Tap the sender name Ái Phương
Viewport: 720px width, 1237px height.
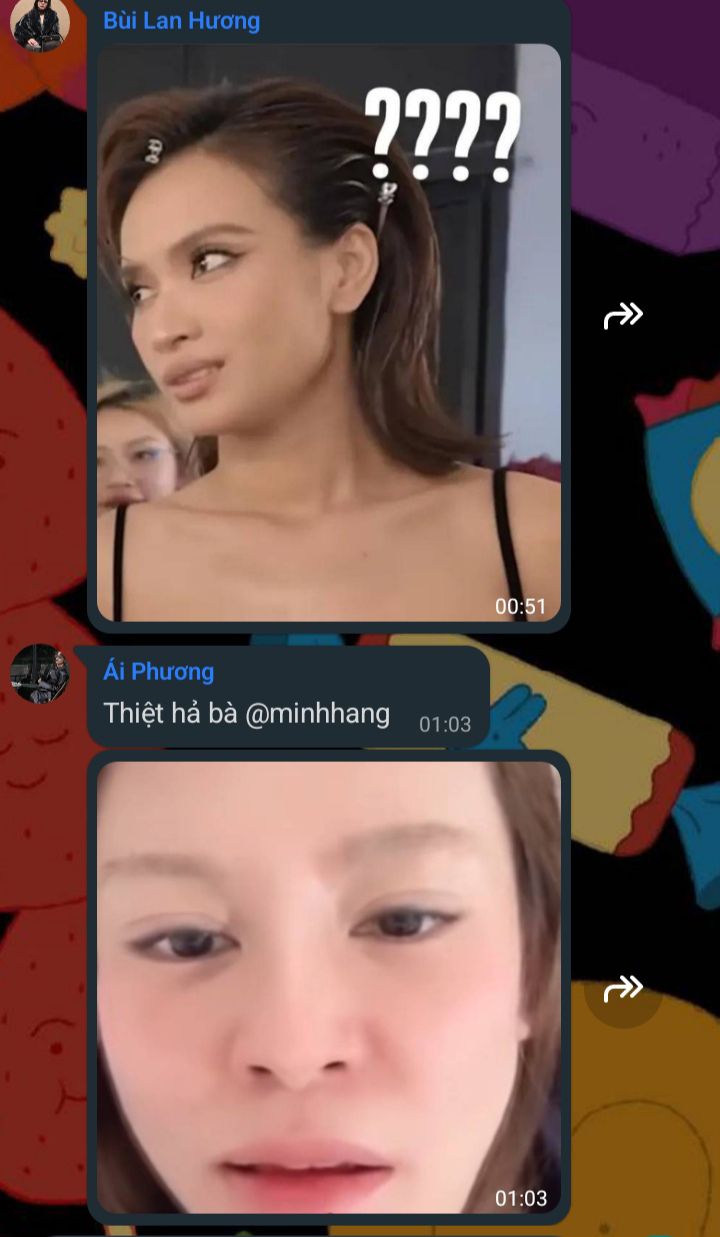pyautogui.click(x=159, y=671)
